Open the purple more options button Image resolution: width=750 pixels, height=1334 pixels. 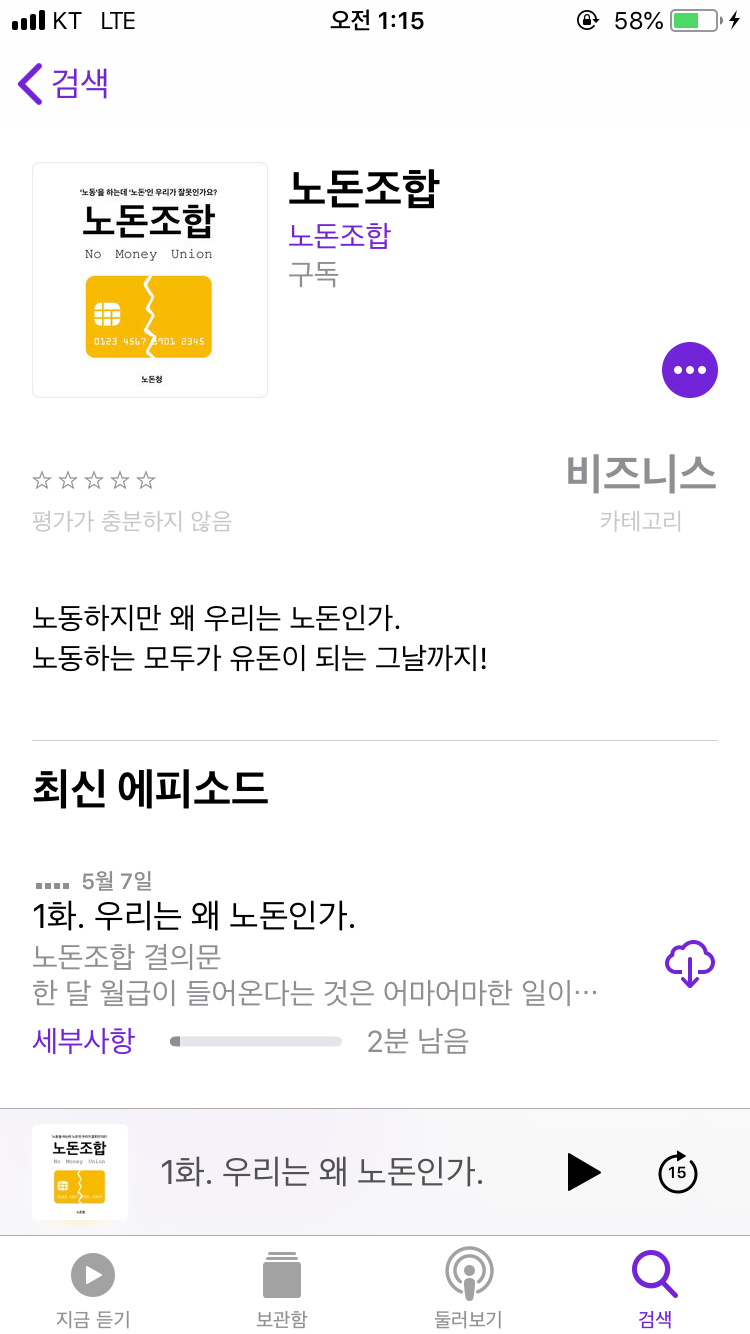pyautogui.click(x=690, y=370)
